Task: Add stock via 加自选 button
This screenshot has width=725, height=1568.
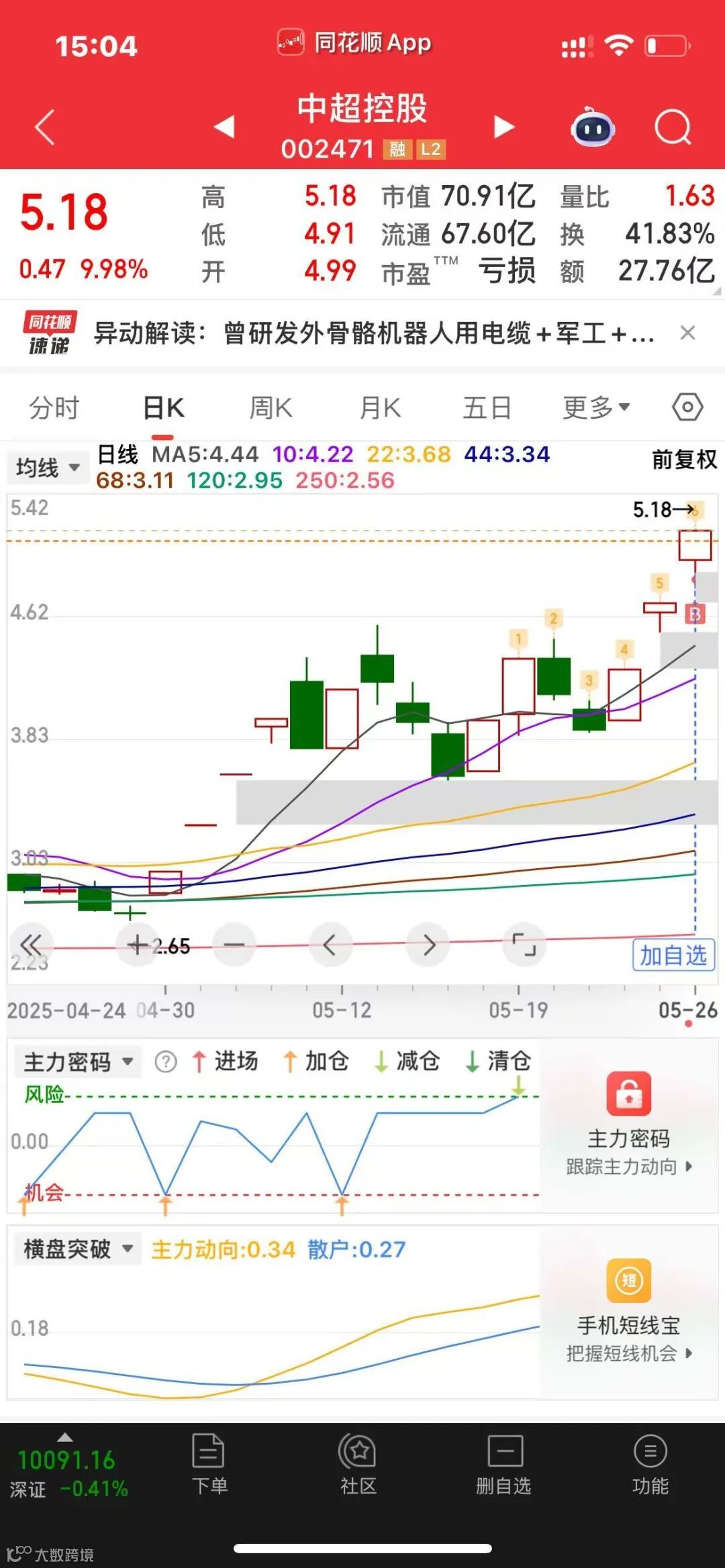Action: [673, 955]
